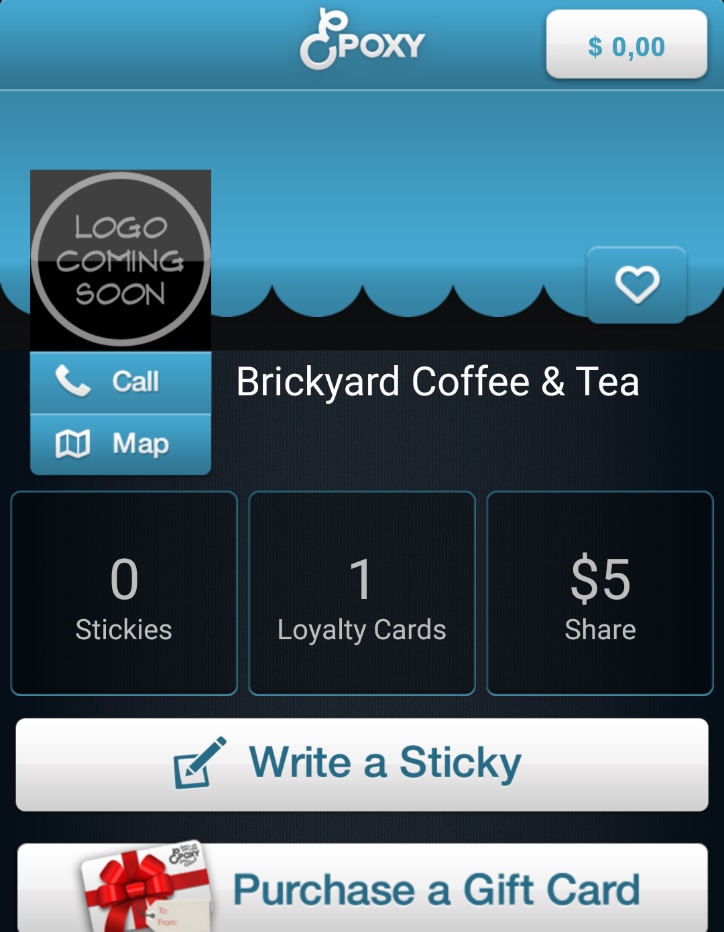This screenshot has width=724, height=932.
Task: Open the 1 Loyalty Cards tile
Action: 362,593
